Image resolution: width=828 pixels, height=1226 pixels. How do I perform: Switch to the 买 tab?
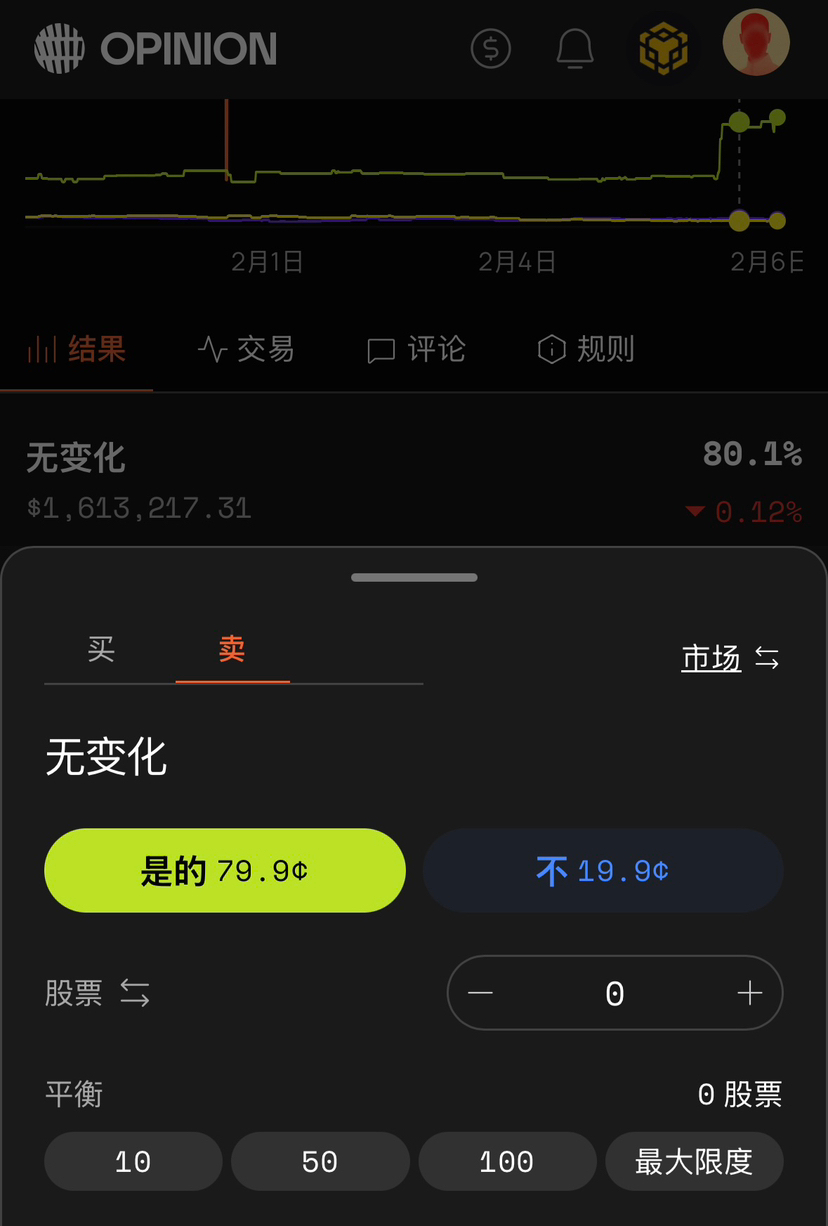pyautogui.click(x=101, y=650)
